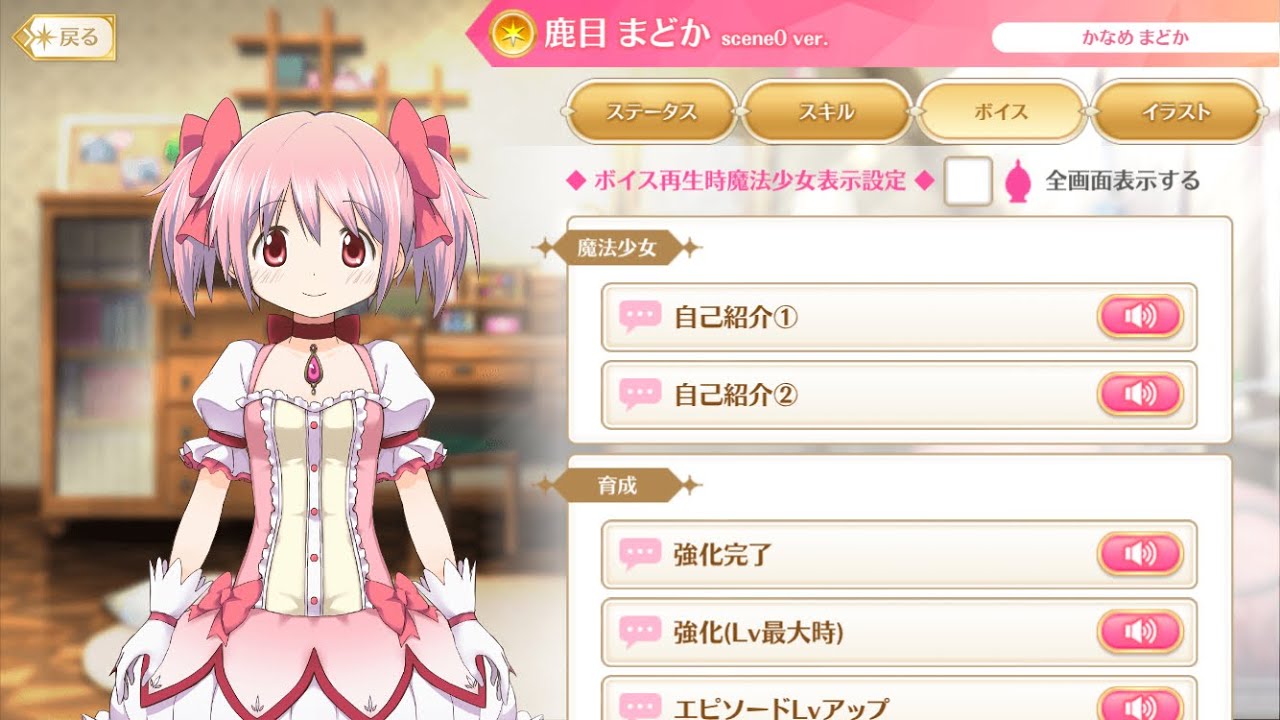This screenshot has height=720, width=1280.
Task: Play the 強化(Lv最大時) voice line
Action: tap(1140, 632)
